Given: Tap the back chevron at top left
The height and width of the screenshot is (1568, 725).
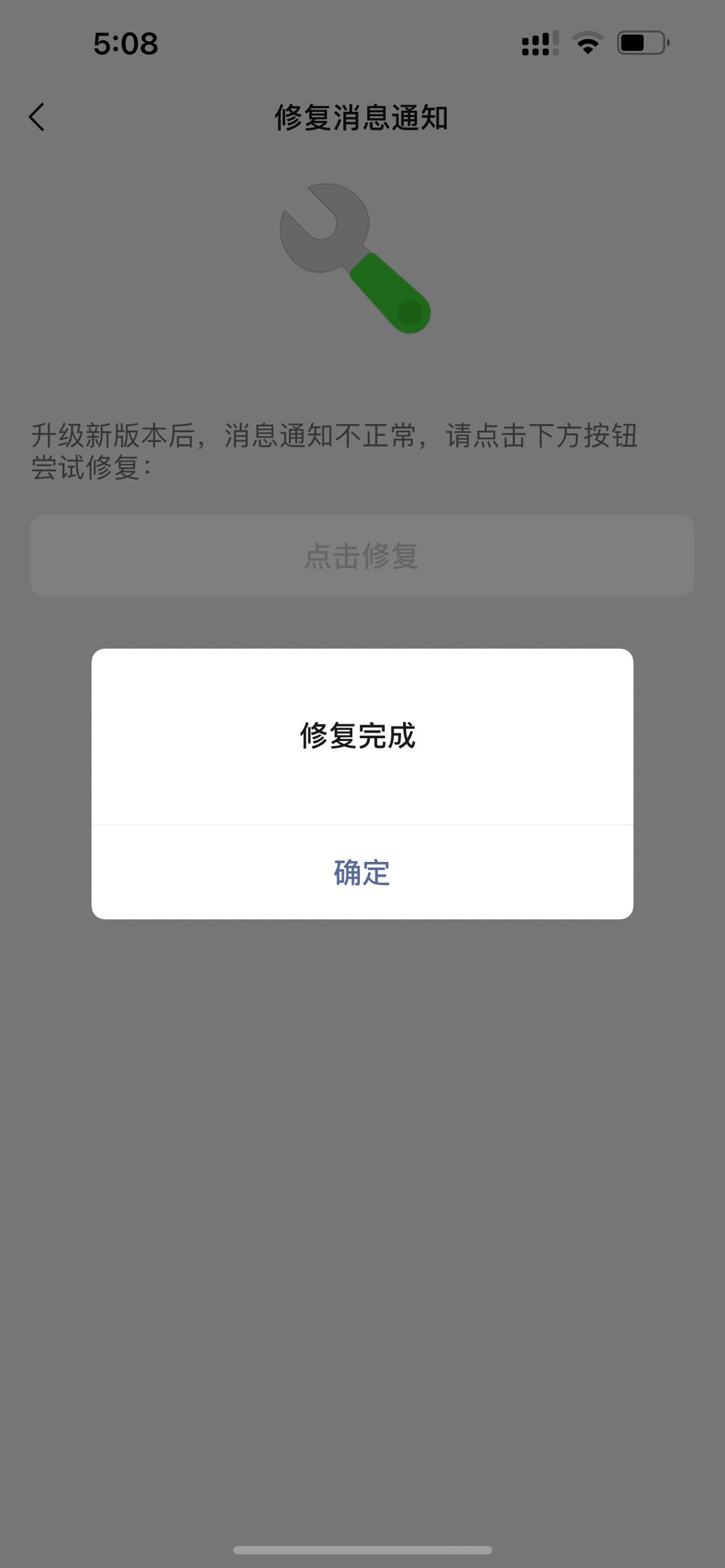Looking at the screenshot, I should (x=37, y=117).
